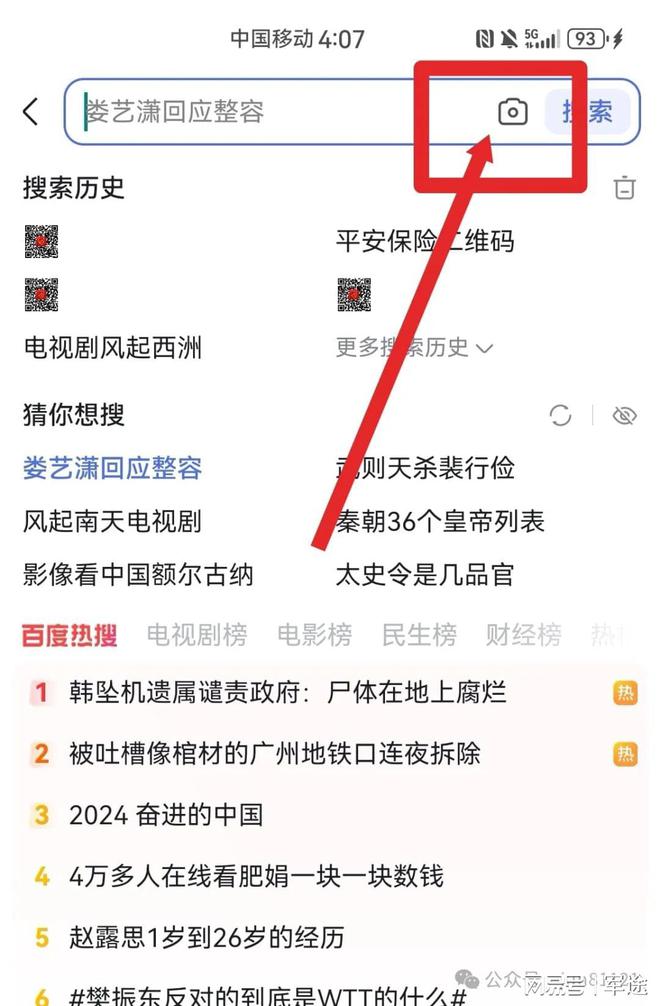Clear search history with trash icon
660x1006 pixels.
[x=625, y=187]
